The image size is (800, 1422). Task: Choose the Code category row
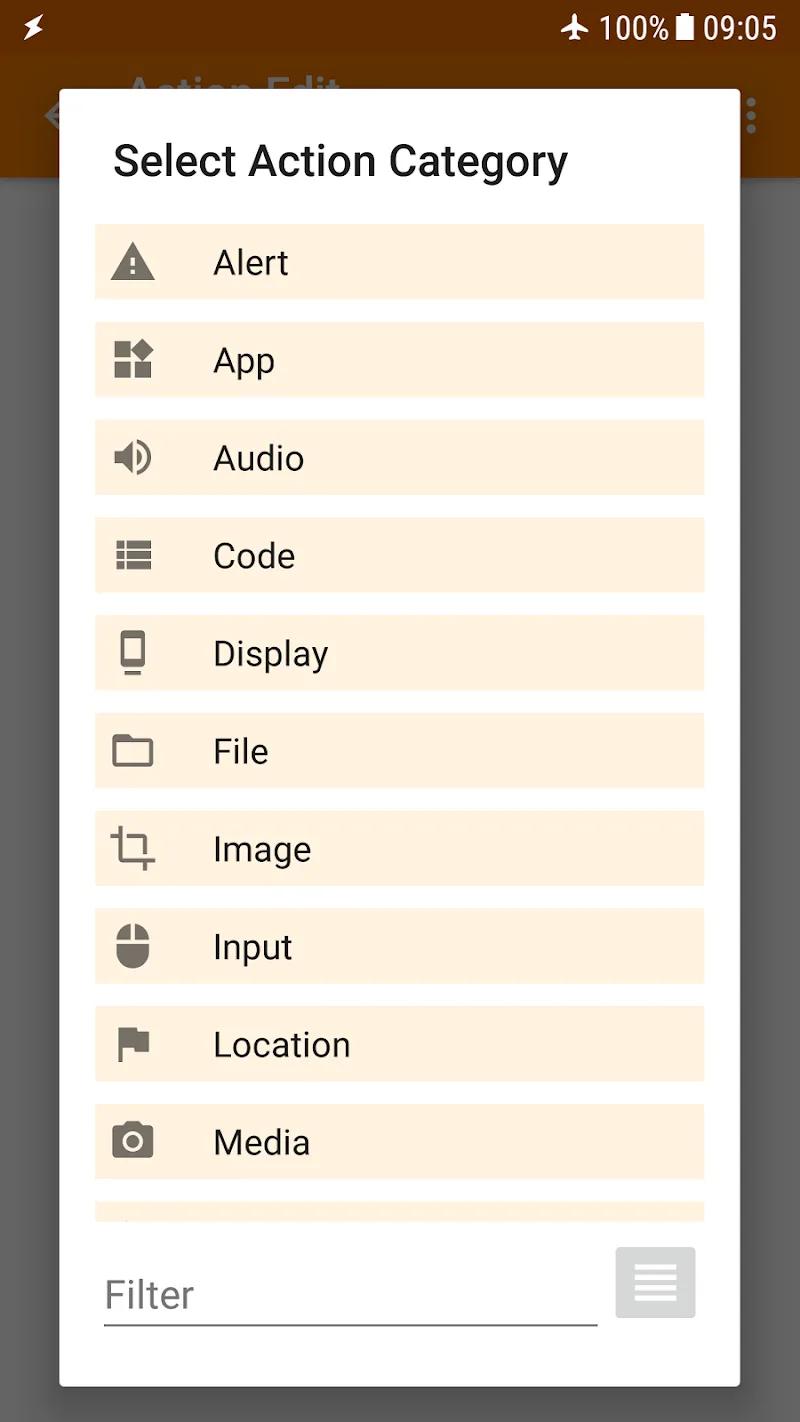400,556
